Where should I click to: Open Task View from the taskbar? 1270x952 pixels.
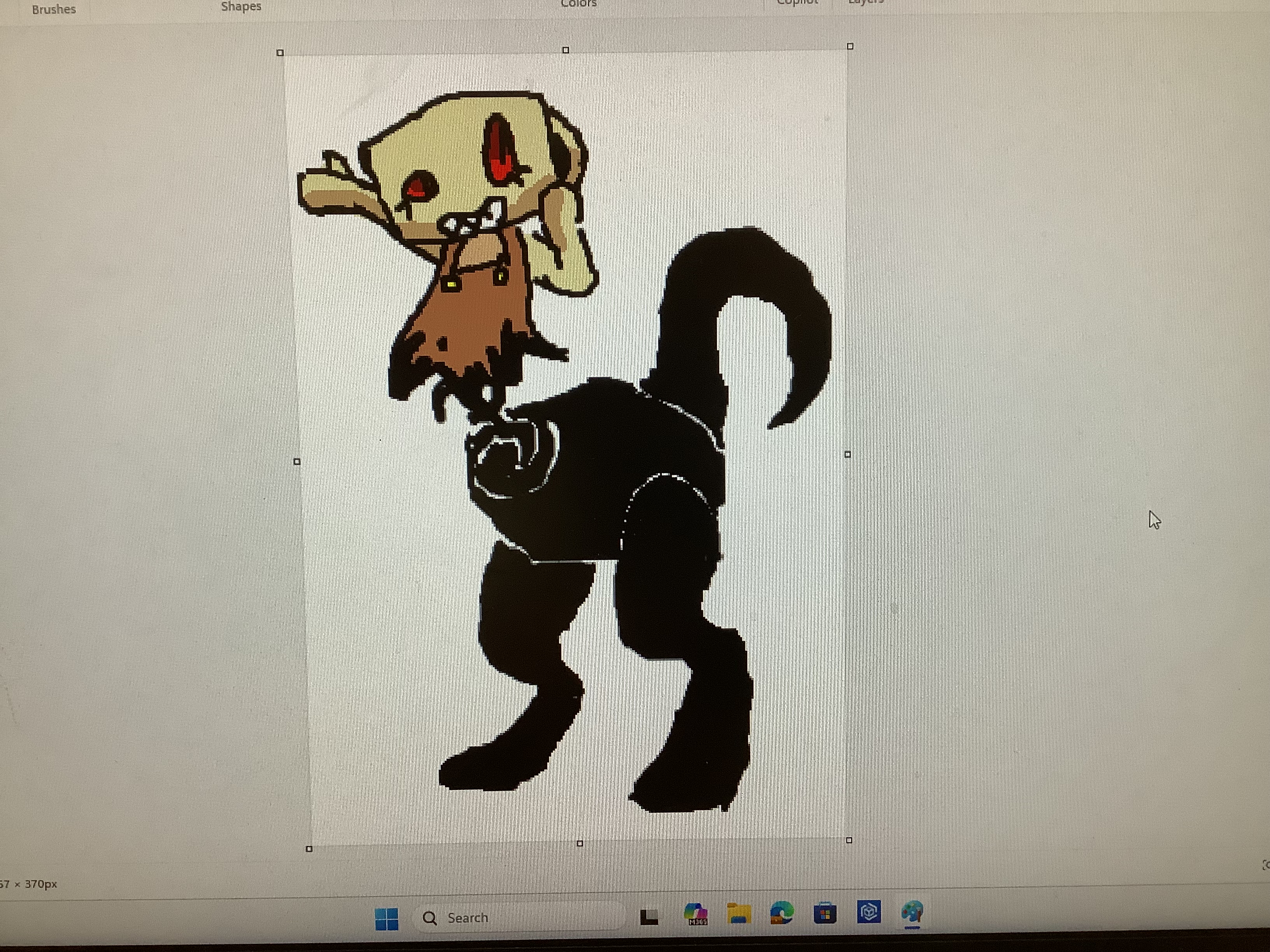click(x=649, y=917)
